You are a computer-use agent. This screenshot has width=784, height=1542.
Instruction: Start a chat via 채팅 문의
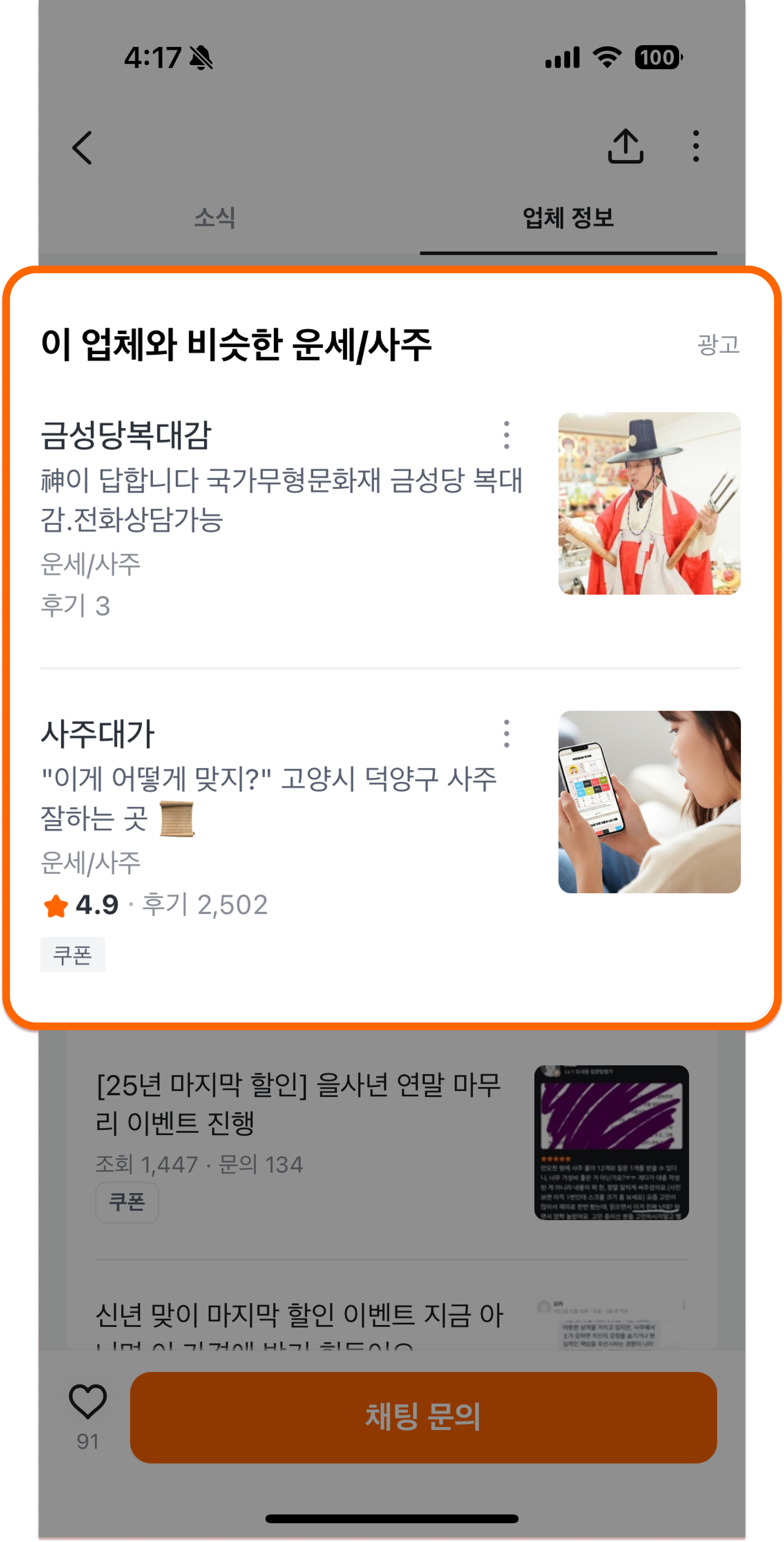pos(423,1417)
